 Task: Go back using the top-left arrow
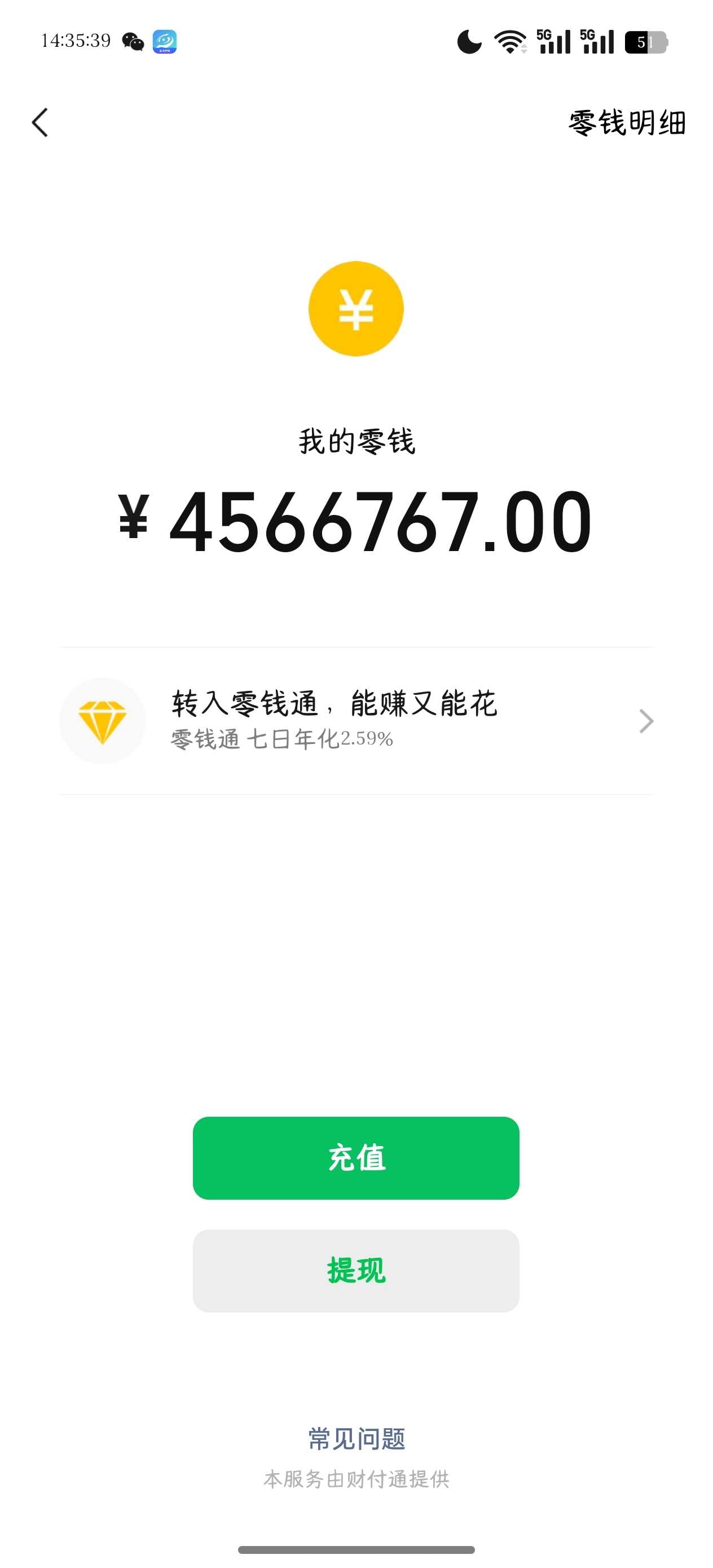tap(39, 123)
